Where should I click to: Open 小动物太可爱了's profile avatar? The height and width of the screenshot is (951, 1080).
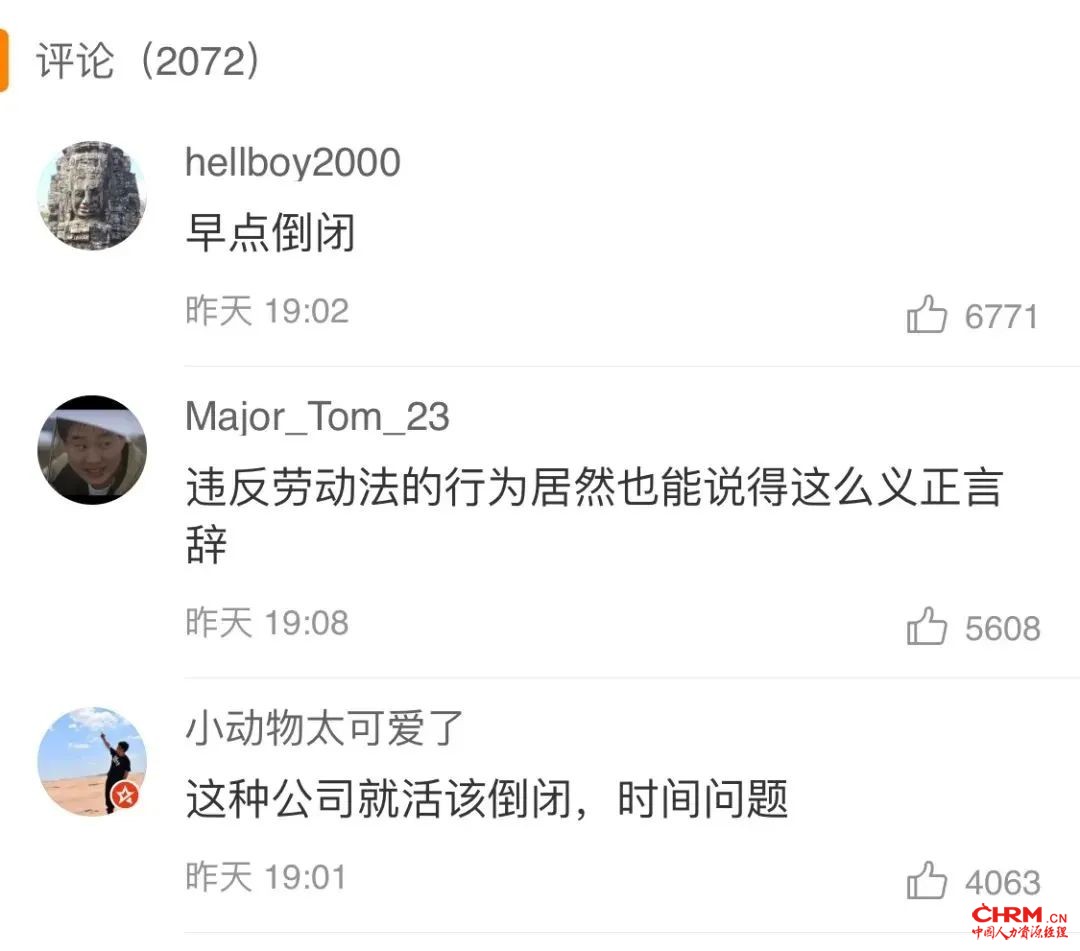(92, 761)
